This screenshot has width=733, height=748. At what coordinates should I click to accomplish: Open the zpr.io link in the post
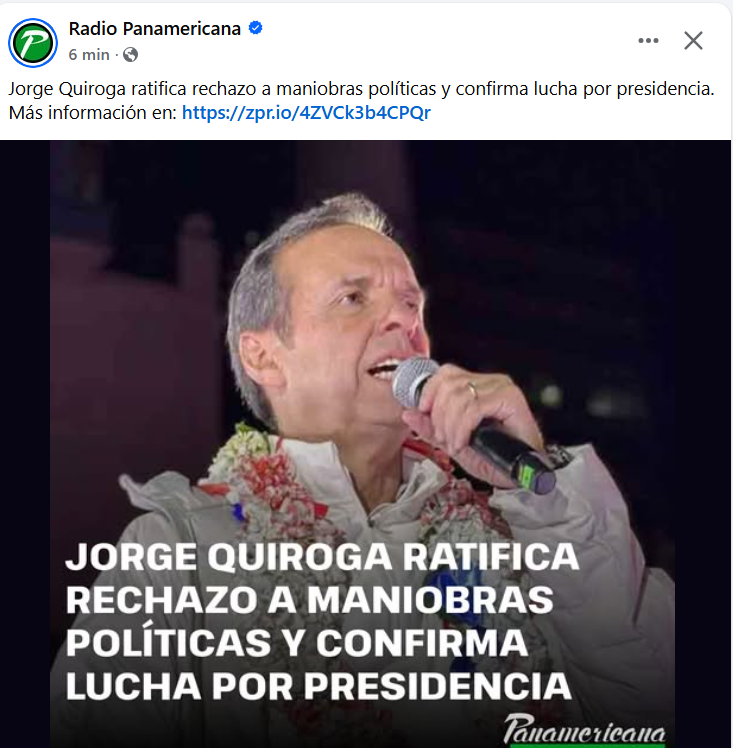click(x=306, y=113)
